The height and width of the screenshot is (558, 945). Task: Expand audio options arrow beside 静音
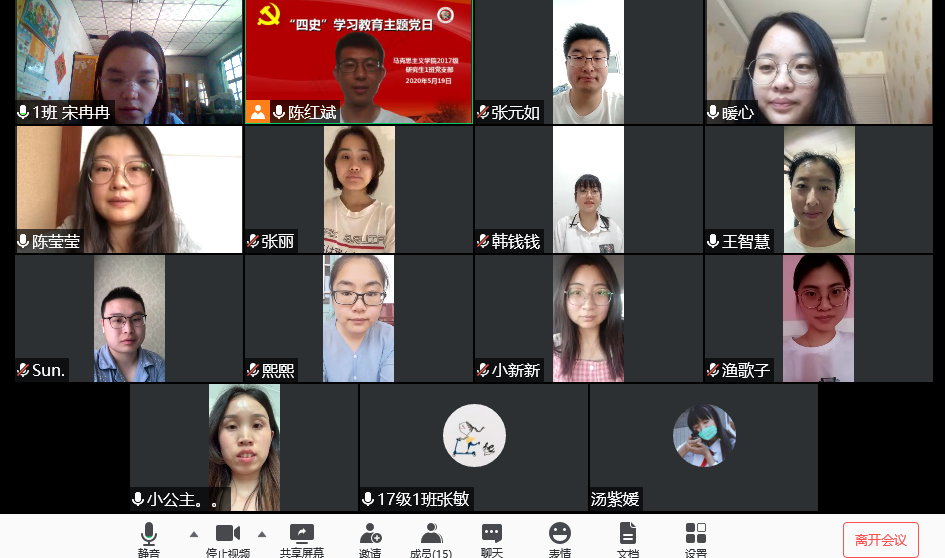point(194,534)
